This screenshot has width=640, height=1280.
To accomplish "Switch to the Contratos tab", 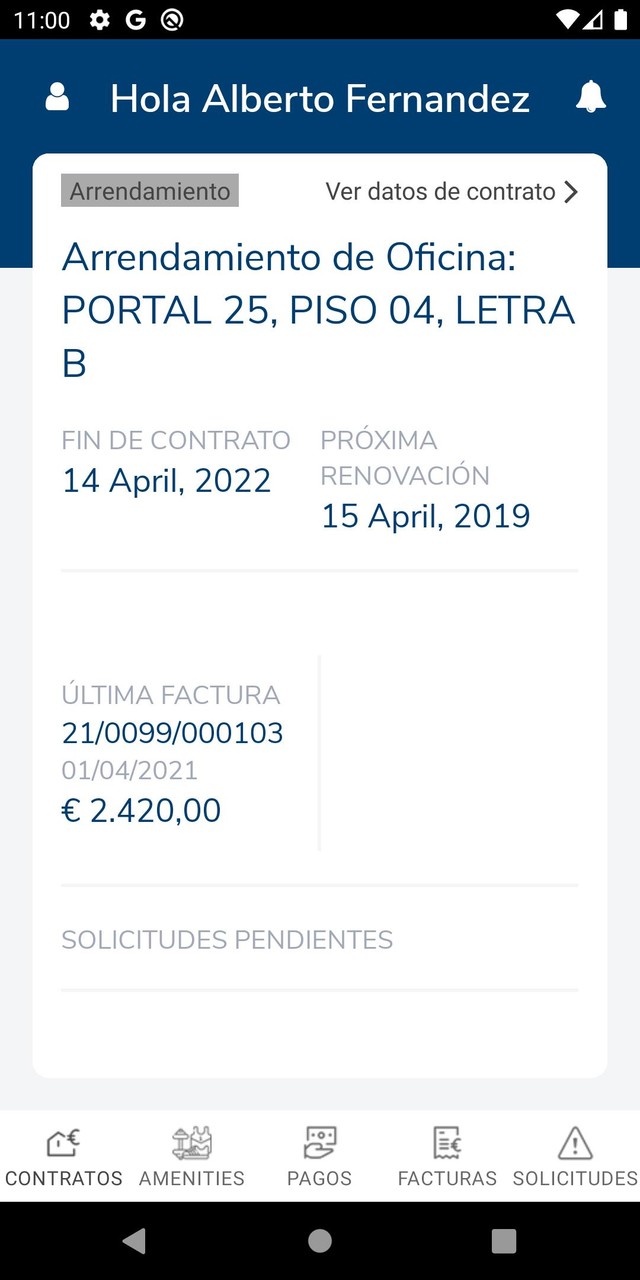I will pos(64,1157).
